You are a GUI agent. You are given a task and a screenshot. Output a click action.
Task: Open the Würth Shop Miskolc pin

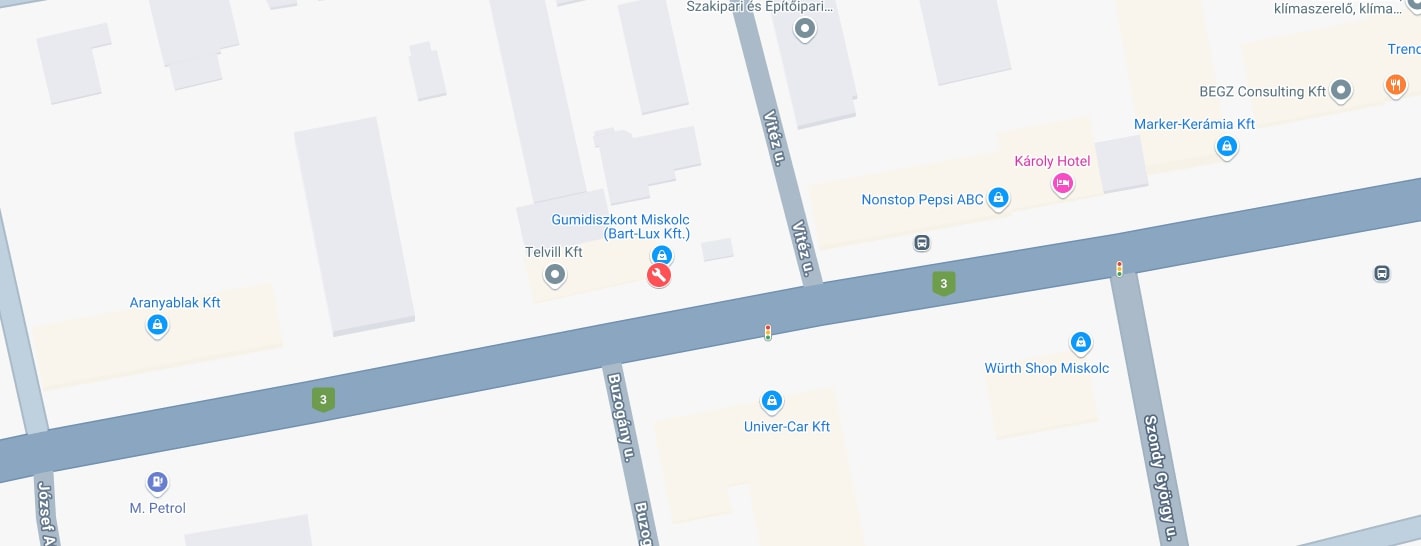click(x=1080, y=343)
